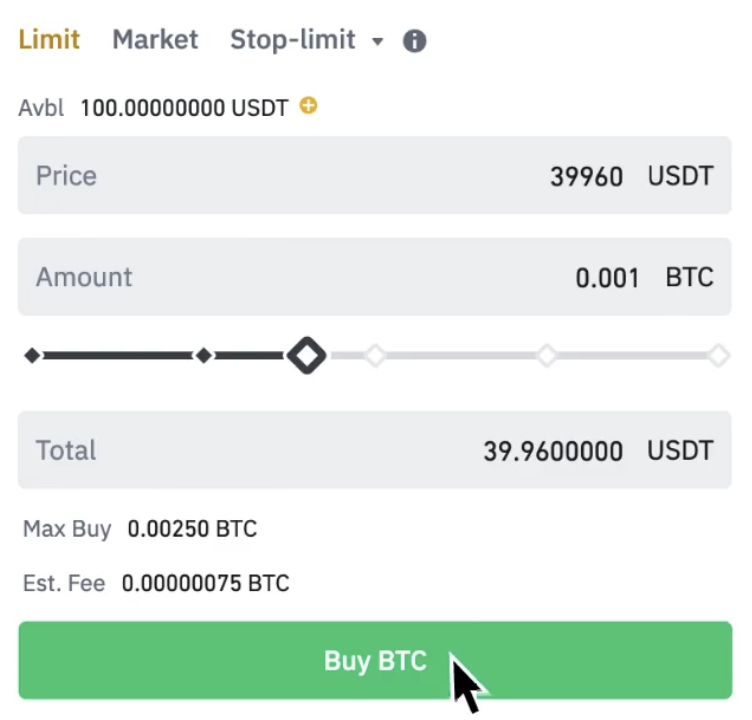Edit the Total field
Screen dimensions: 752x720
374,450
